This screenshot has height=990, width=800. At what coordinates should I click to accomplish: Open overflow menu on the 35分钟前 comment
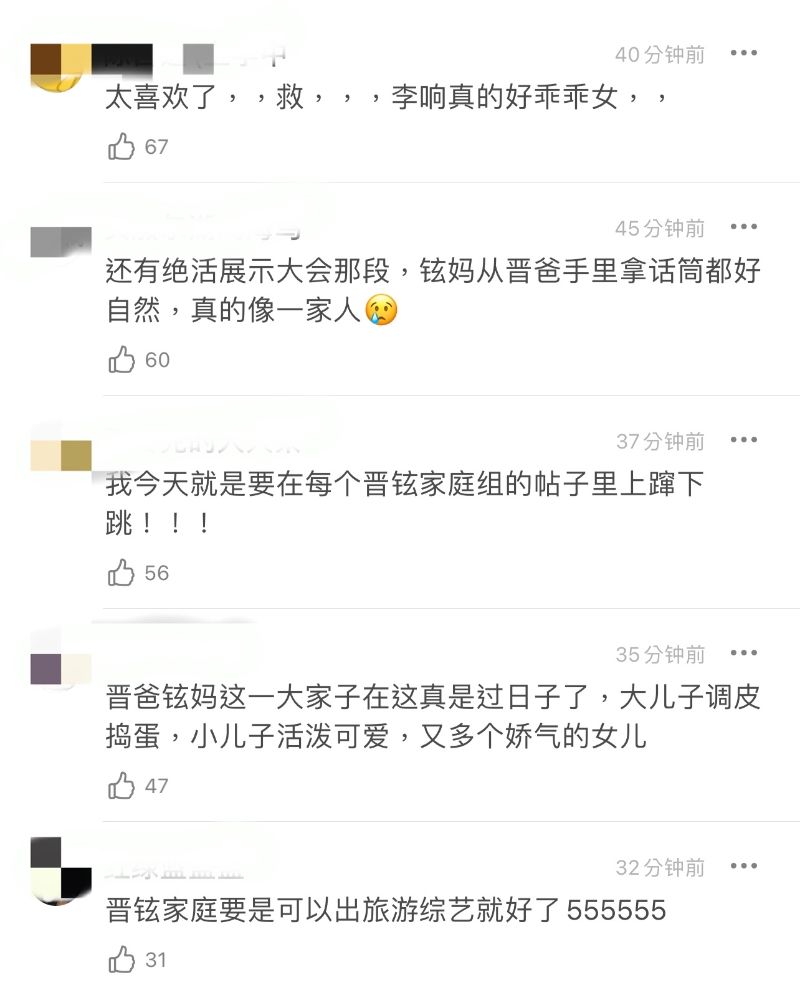tap(743, 653)
